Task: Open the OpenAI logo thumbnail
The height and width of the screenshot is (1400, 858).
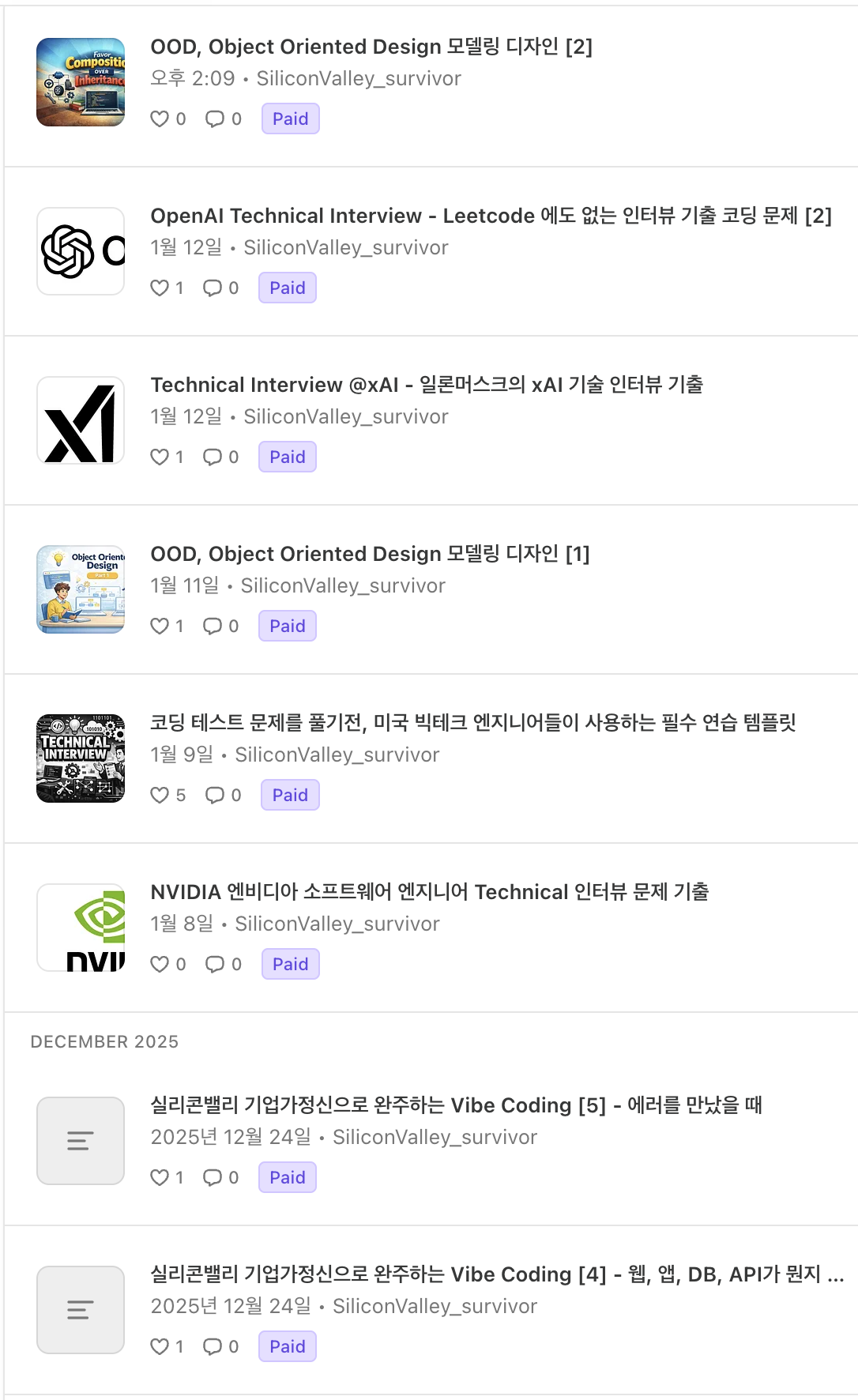Action: tap(79, 250)
